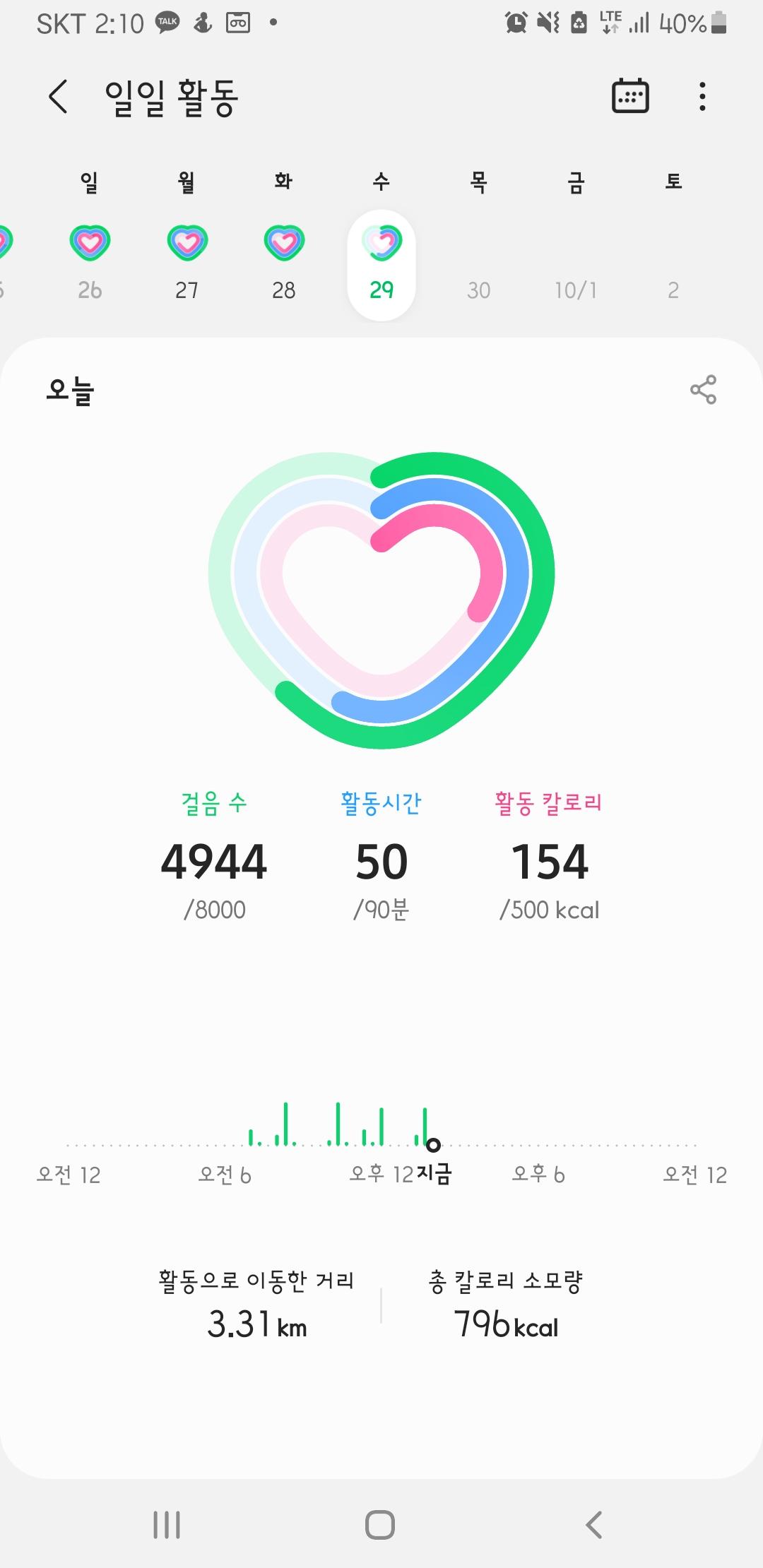Go to the home screen
The width and height of the screenshot is (763, 1568).
(380, 1525)
